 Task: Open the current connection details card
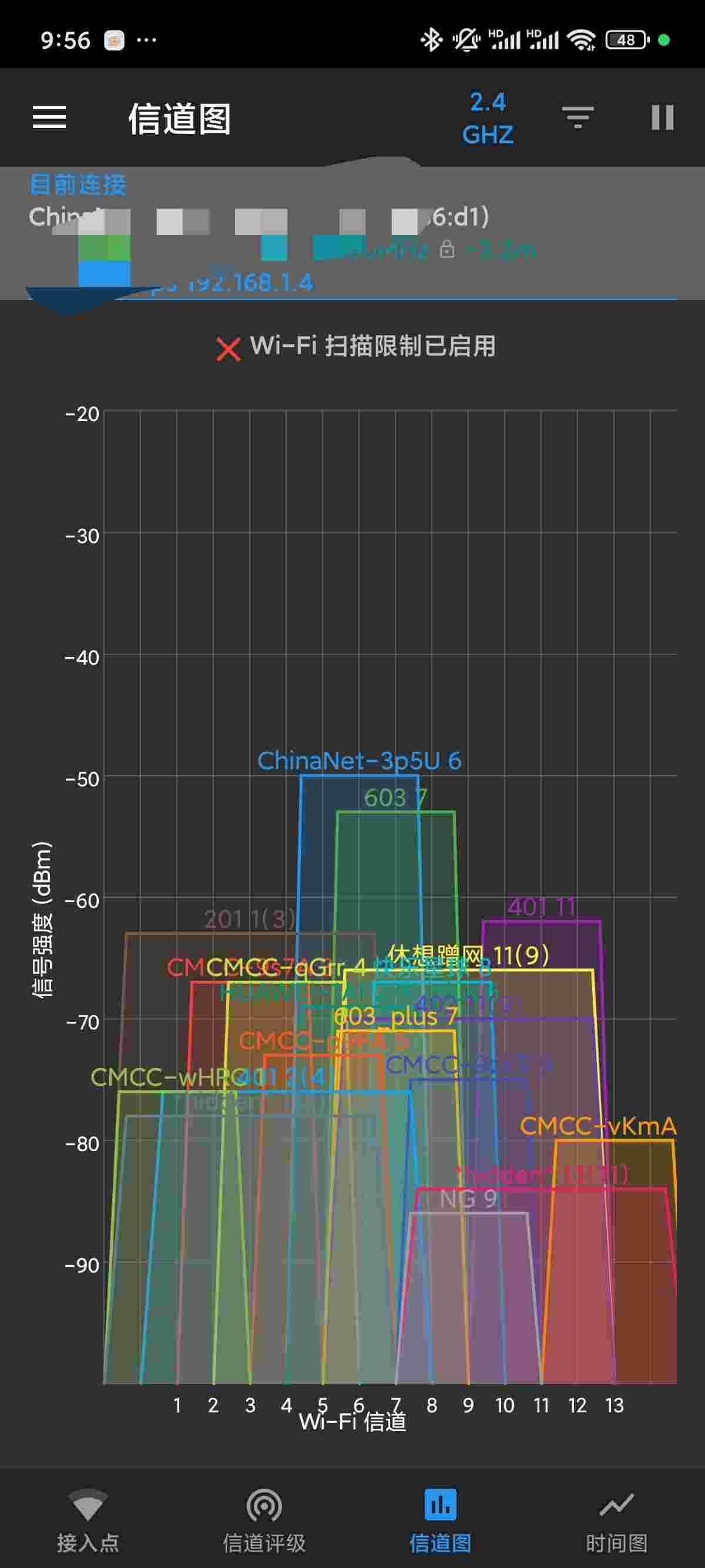352,234
